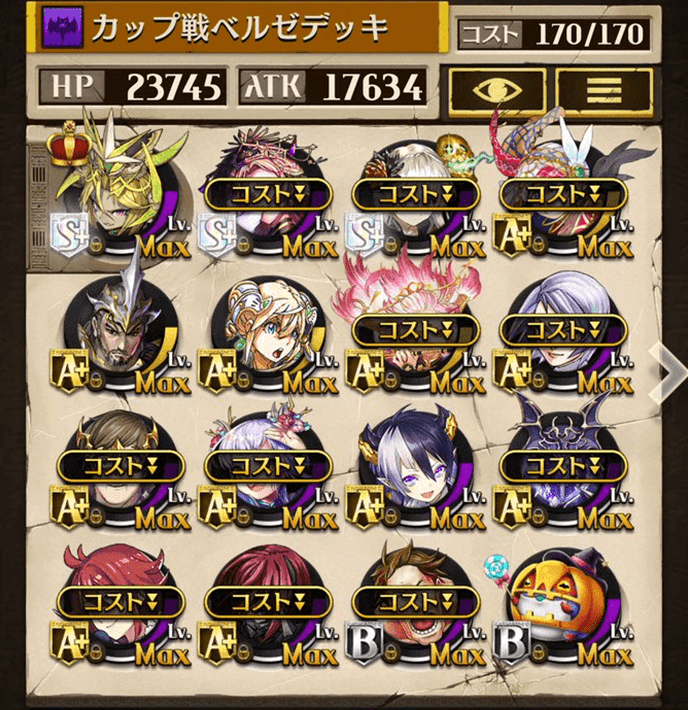Select the dark red-haired unit card
This screenshot has width=688, height=710.
pos(266,608)
